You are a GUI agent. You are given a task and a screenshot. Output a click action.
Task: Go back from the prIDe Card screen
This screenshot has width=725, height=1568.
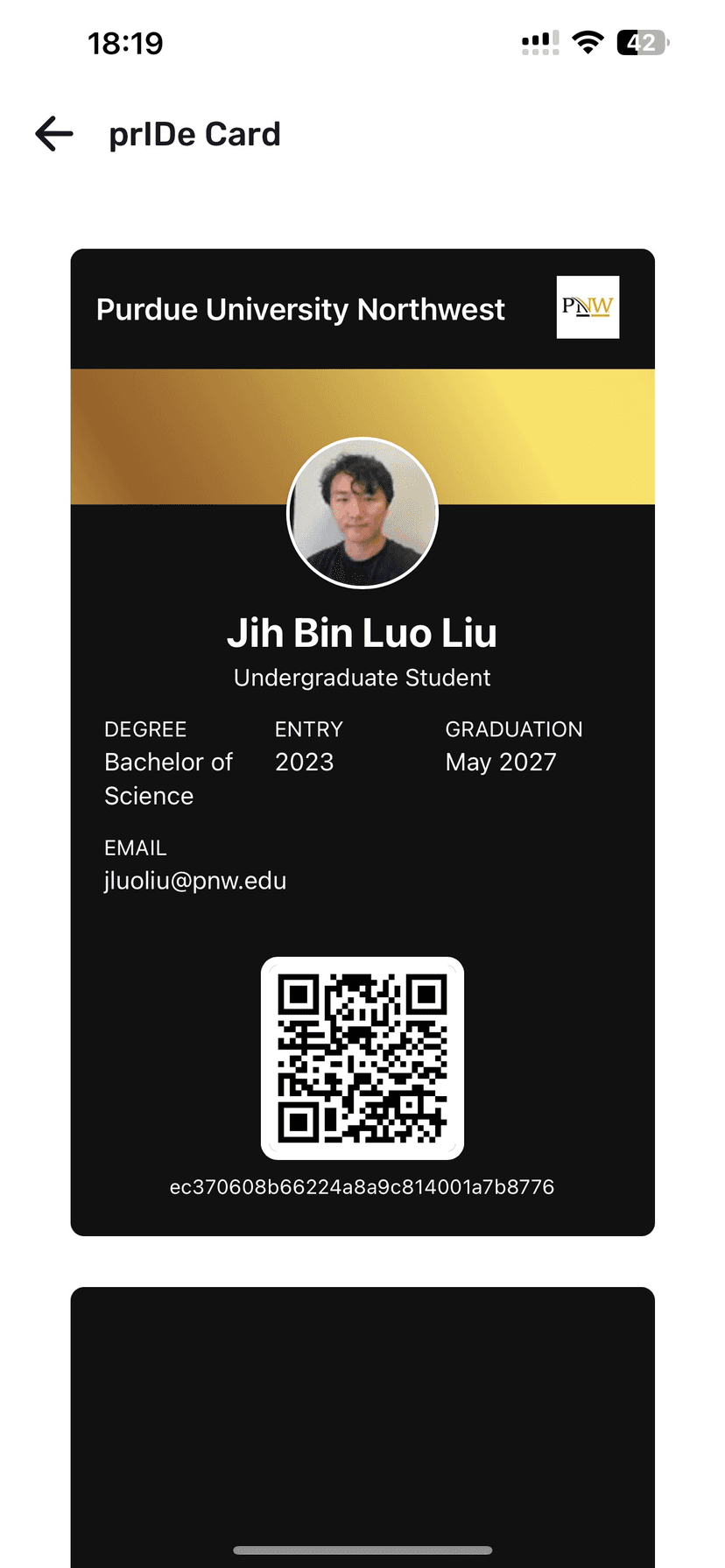click(x=54, y=134)
